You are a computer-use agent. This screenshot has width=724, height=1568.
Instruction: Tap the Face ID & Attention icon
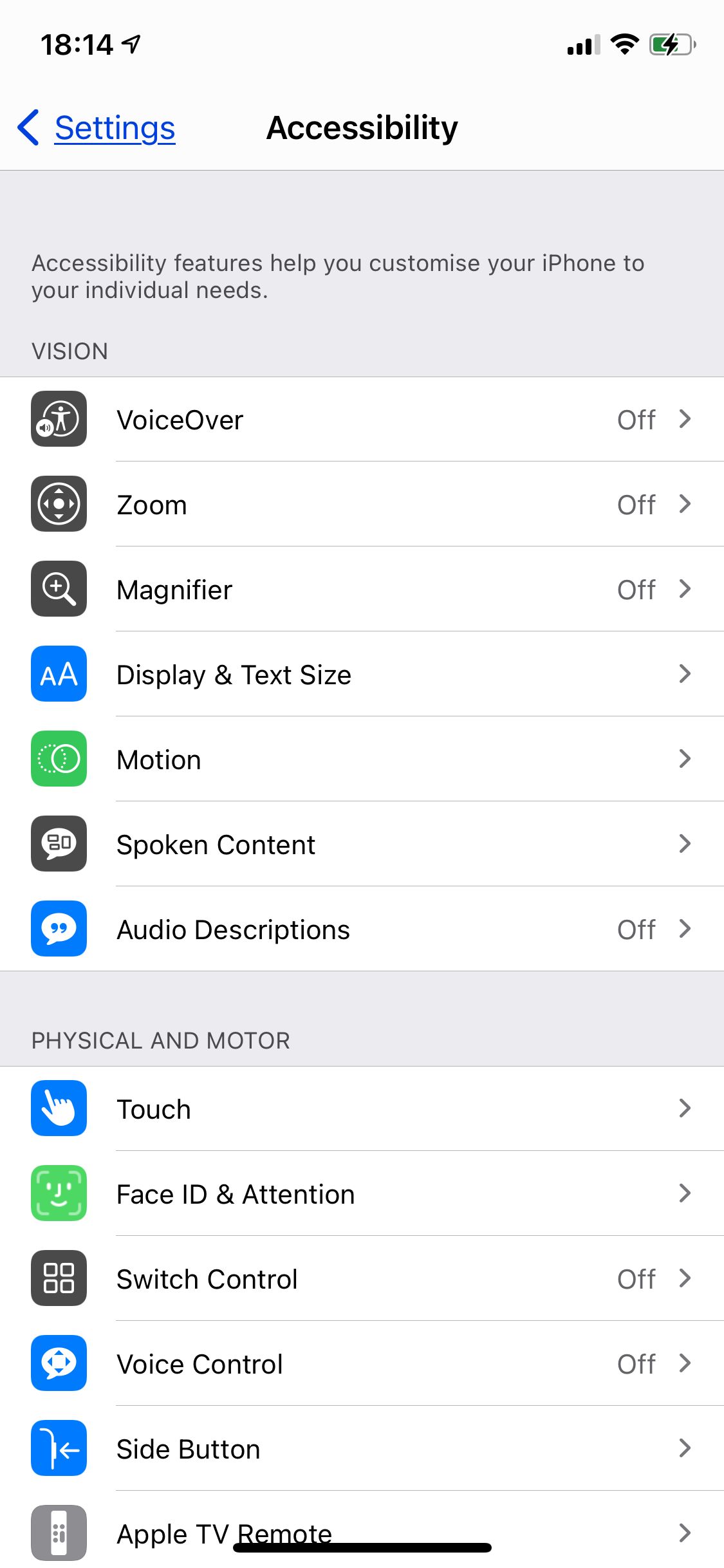tap(59, 1193)
